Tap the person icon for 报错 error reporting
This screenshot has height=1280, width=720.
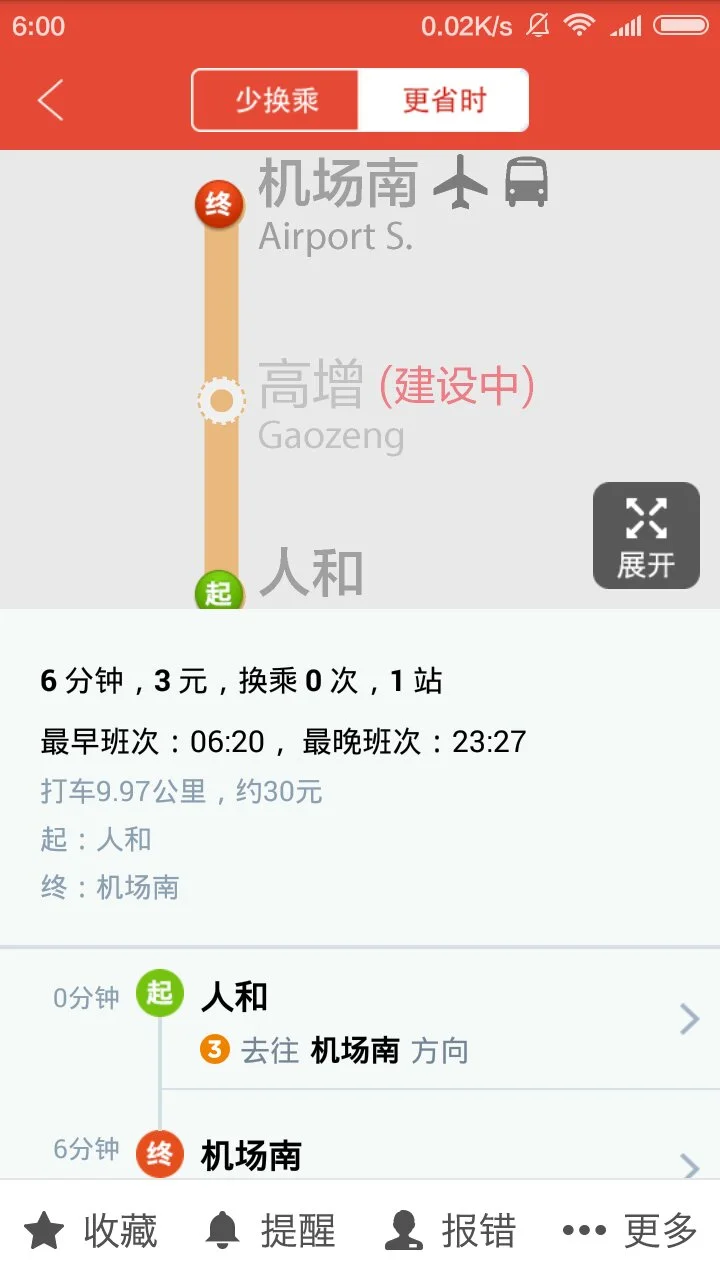tap(400, 1231)
